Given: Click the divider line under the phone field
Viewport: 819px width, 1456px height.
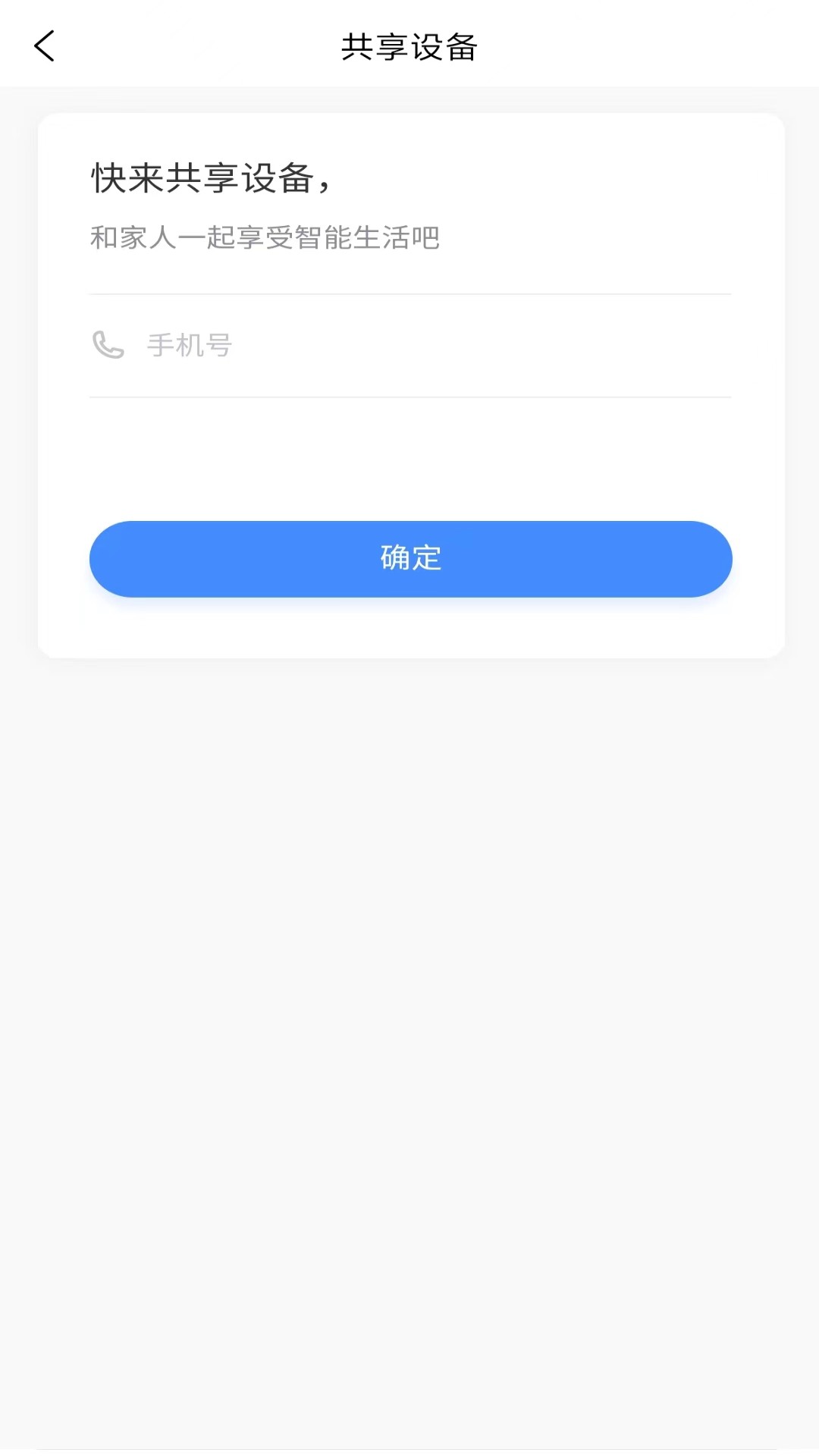Looking at the screenshot, I should tap(409, 396).
